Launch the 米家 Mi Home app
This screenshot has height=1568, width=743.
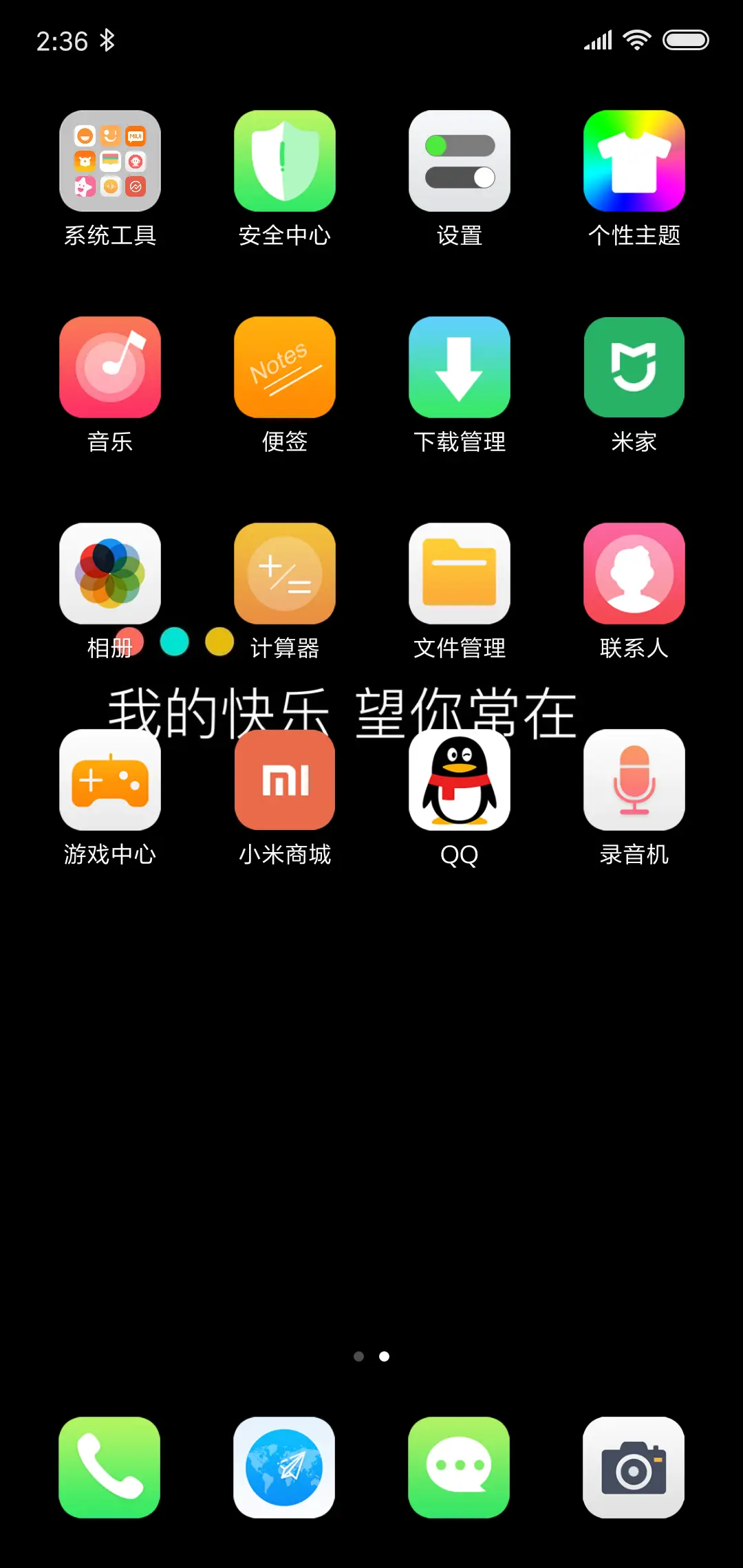coord(634,367)
